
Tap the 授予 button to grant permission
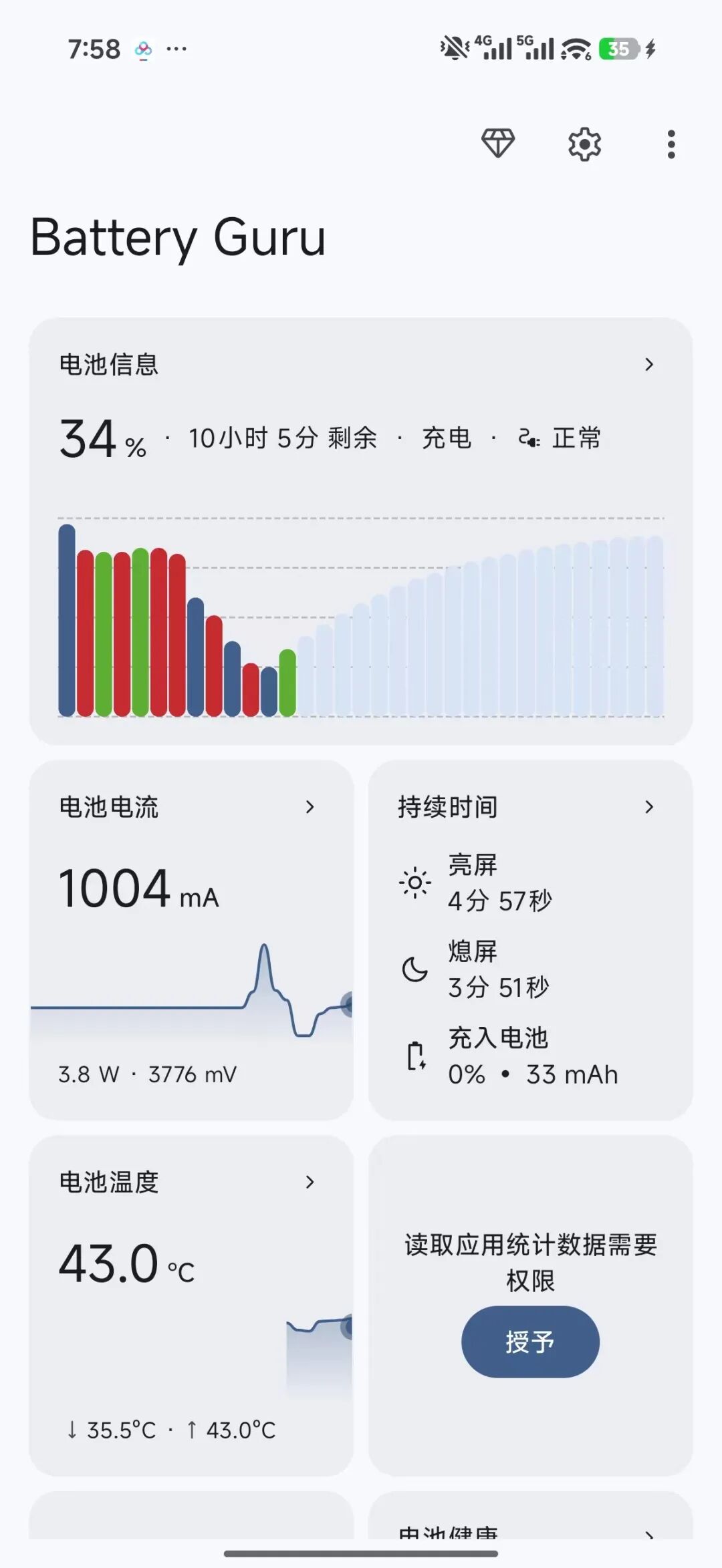(530, 1342)
